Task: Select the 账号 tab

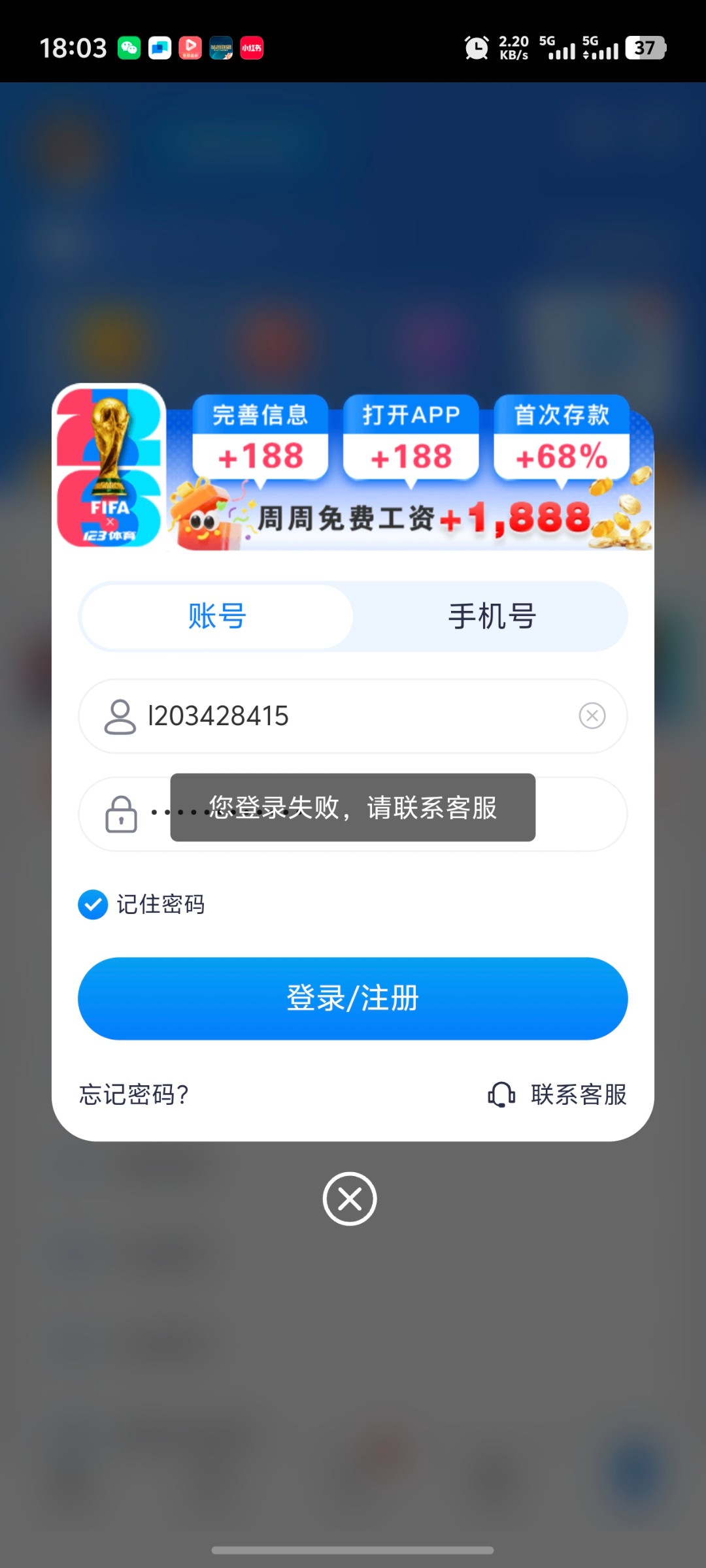Action: [216, 615]
